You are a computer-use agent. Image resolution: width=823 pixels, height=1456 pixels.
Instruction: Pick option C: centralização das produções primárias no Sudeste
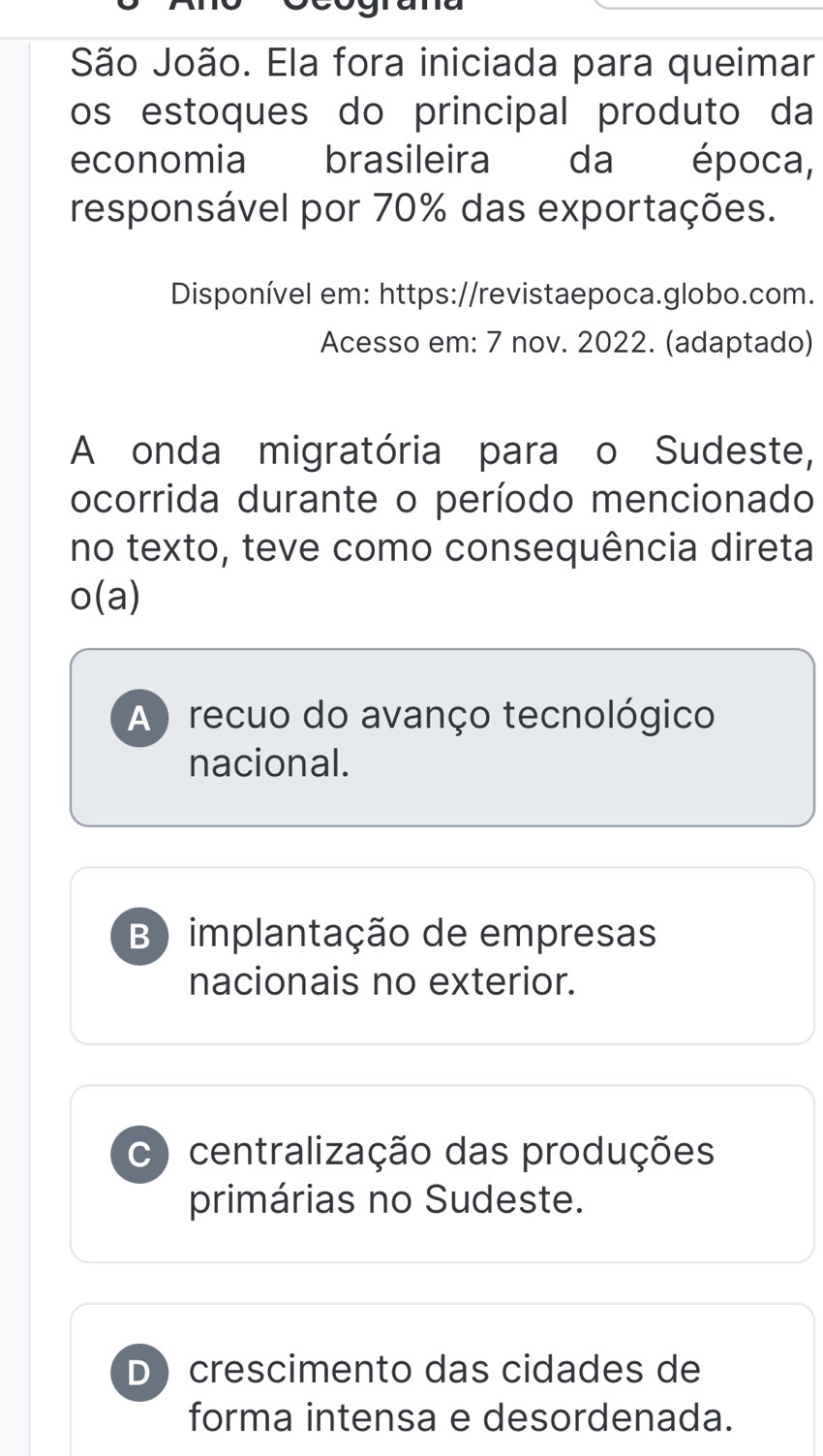442,1174
